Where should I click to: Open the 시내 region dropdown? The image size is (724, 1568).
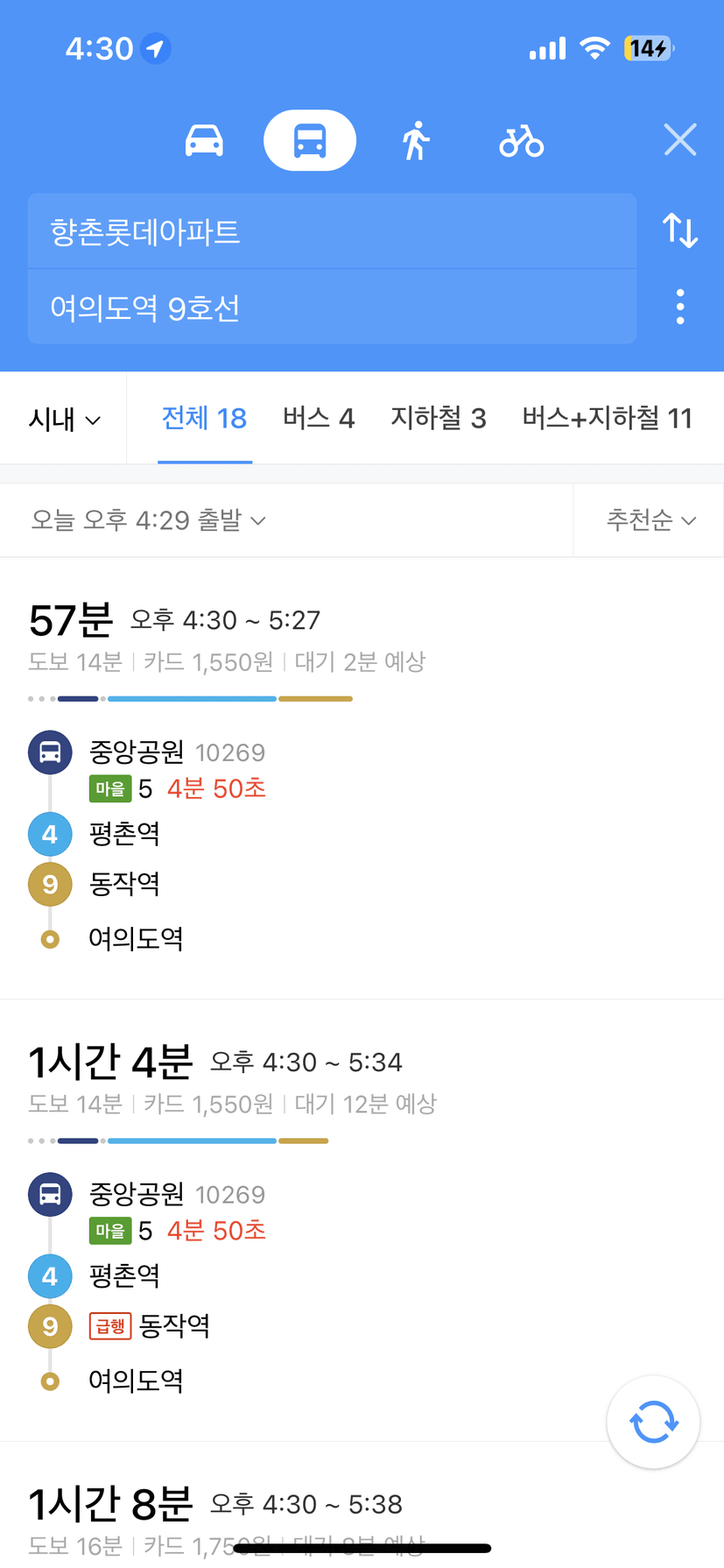64,419
